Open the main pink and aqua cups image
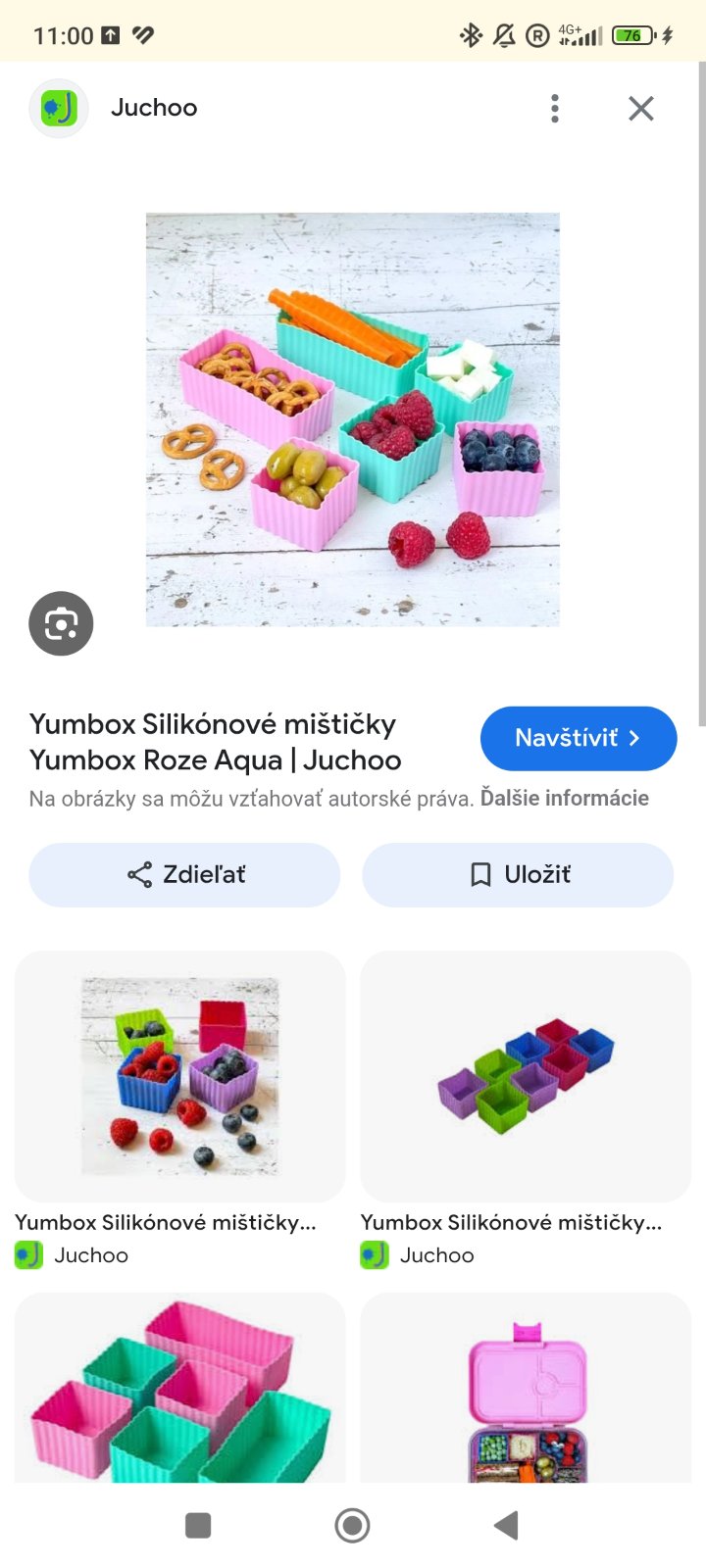706x1568 pixels. [352, 419]
